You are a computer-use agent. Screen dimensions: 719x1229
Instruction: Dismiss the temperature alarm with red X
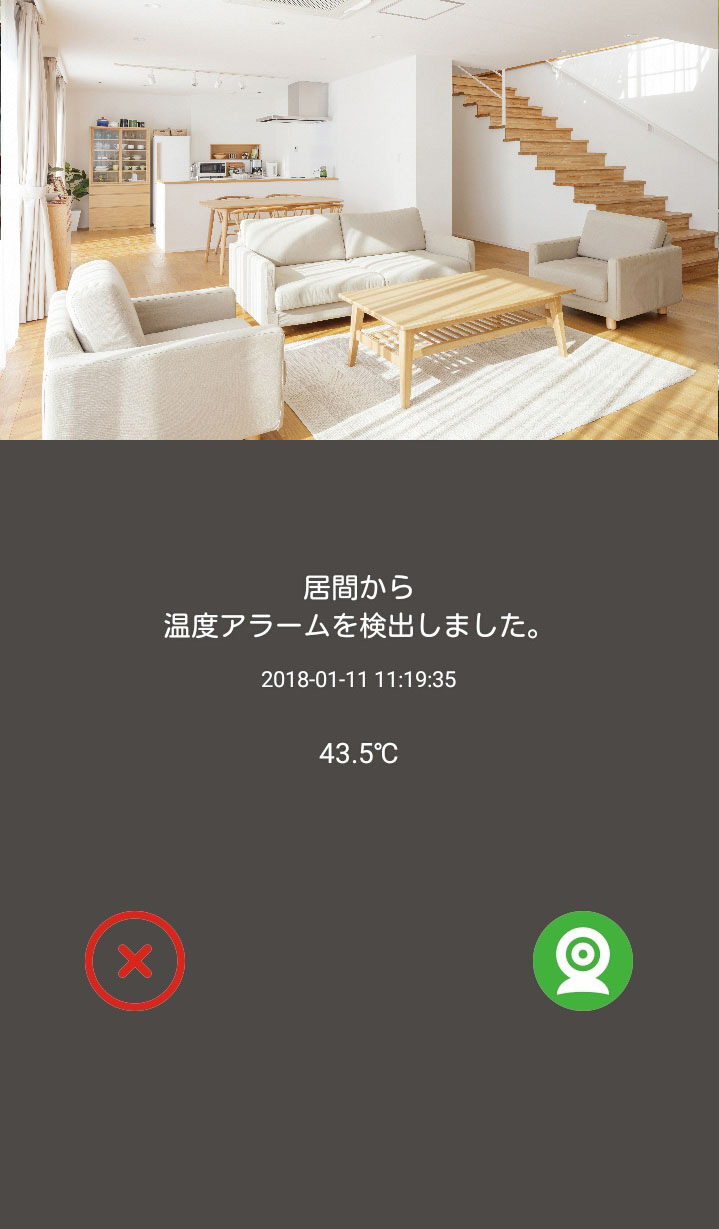click(135, 961)
